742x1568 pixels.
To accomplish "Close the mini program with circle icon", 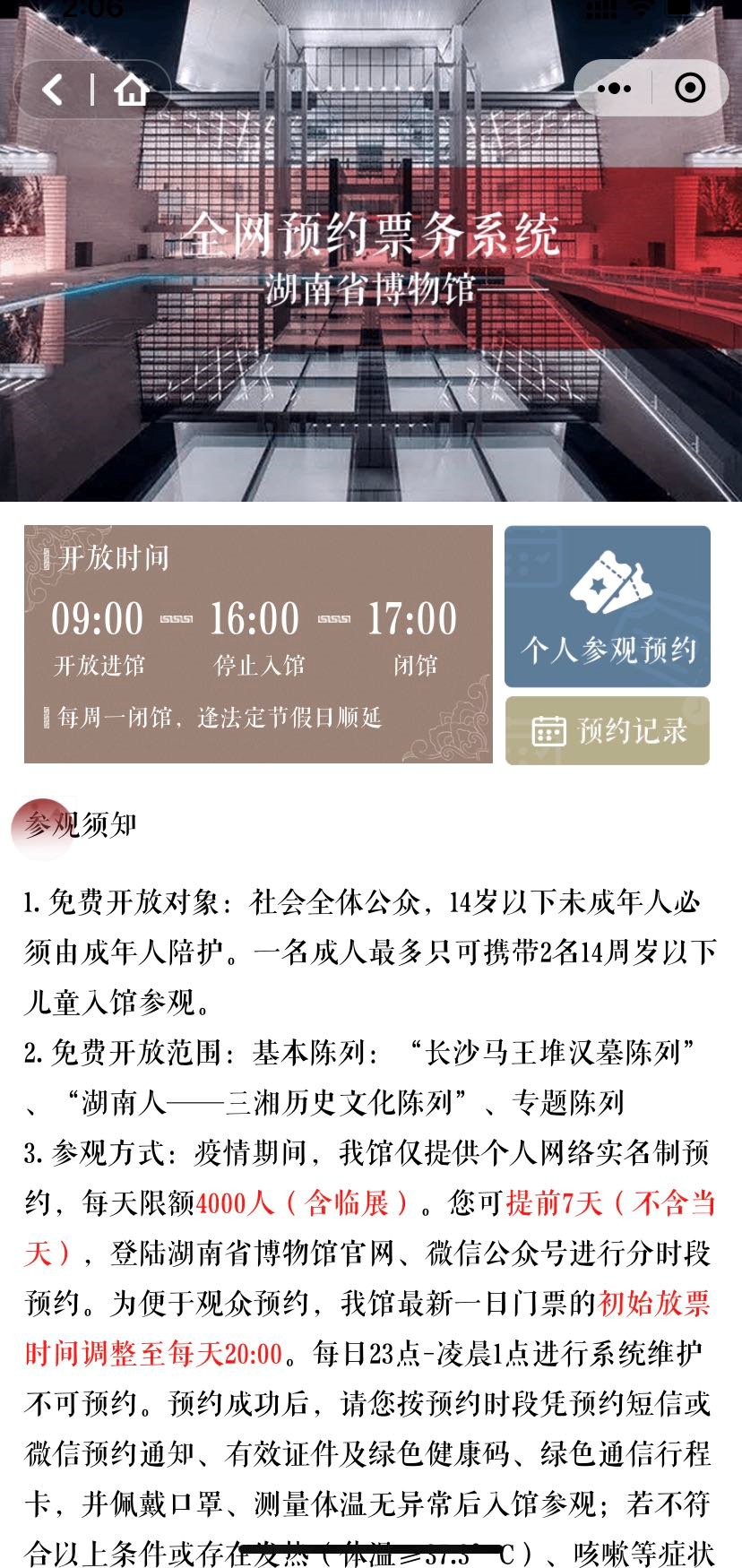I will [x=689, y=88].
